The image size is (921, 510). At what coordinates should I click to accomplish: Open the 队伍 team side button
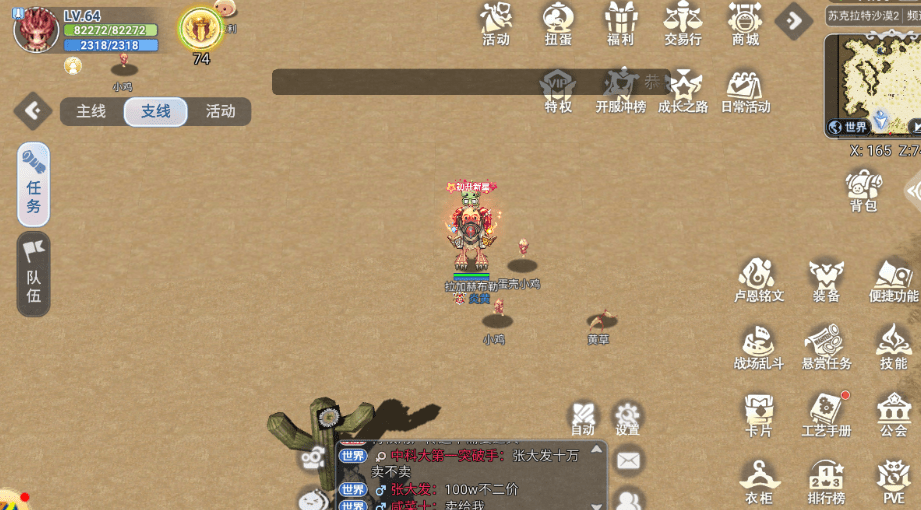point(33,273)
